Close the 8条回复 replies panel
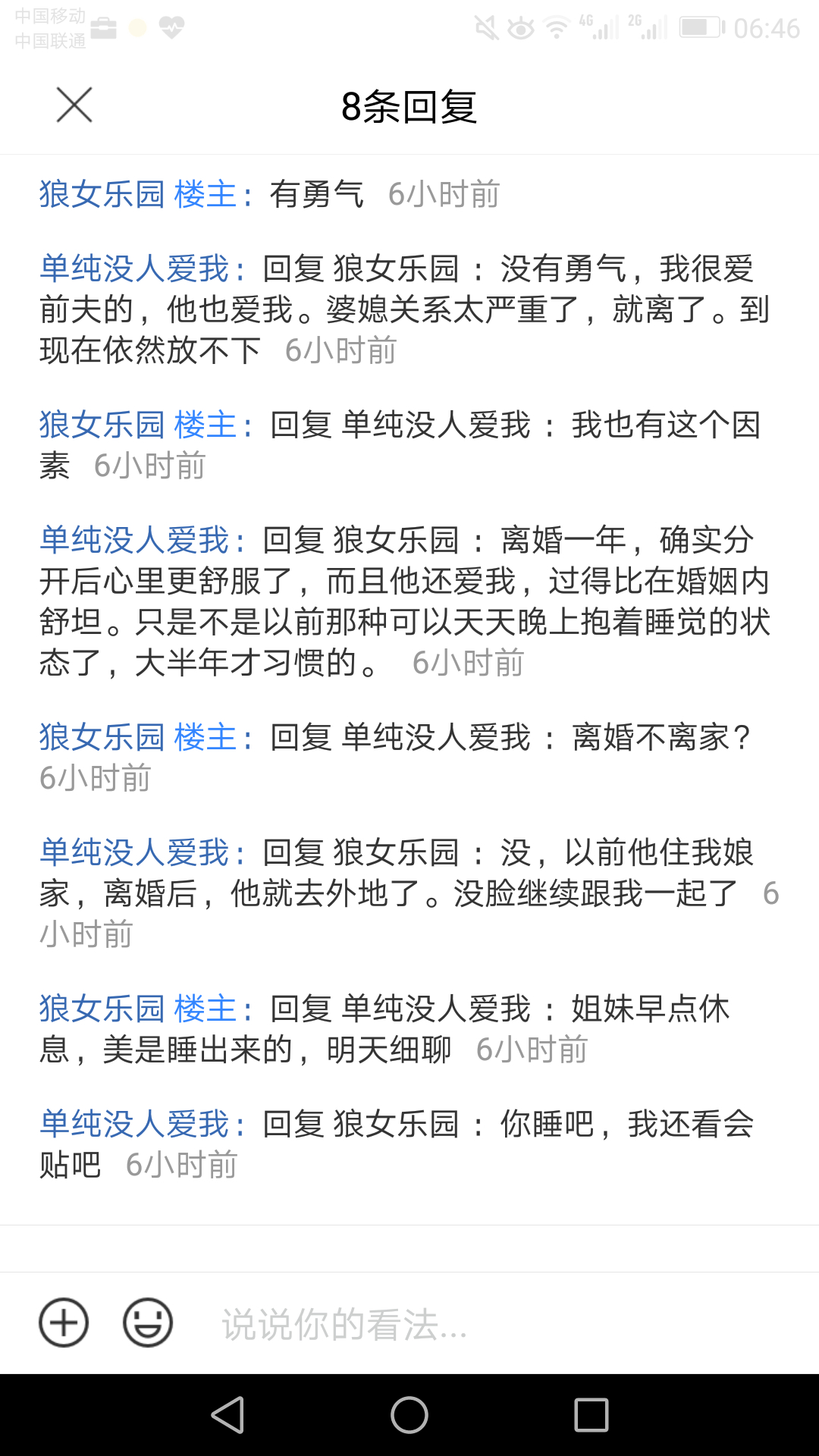 (74, 105)
